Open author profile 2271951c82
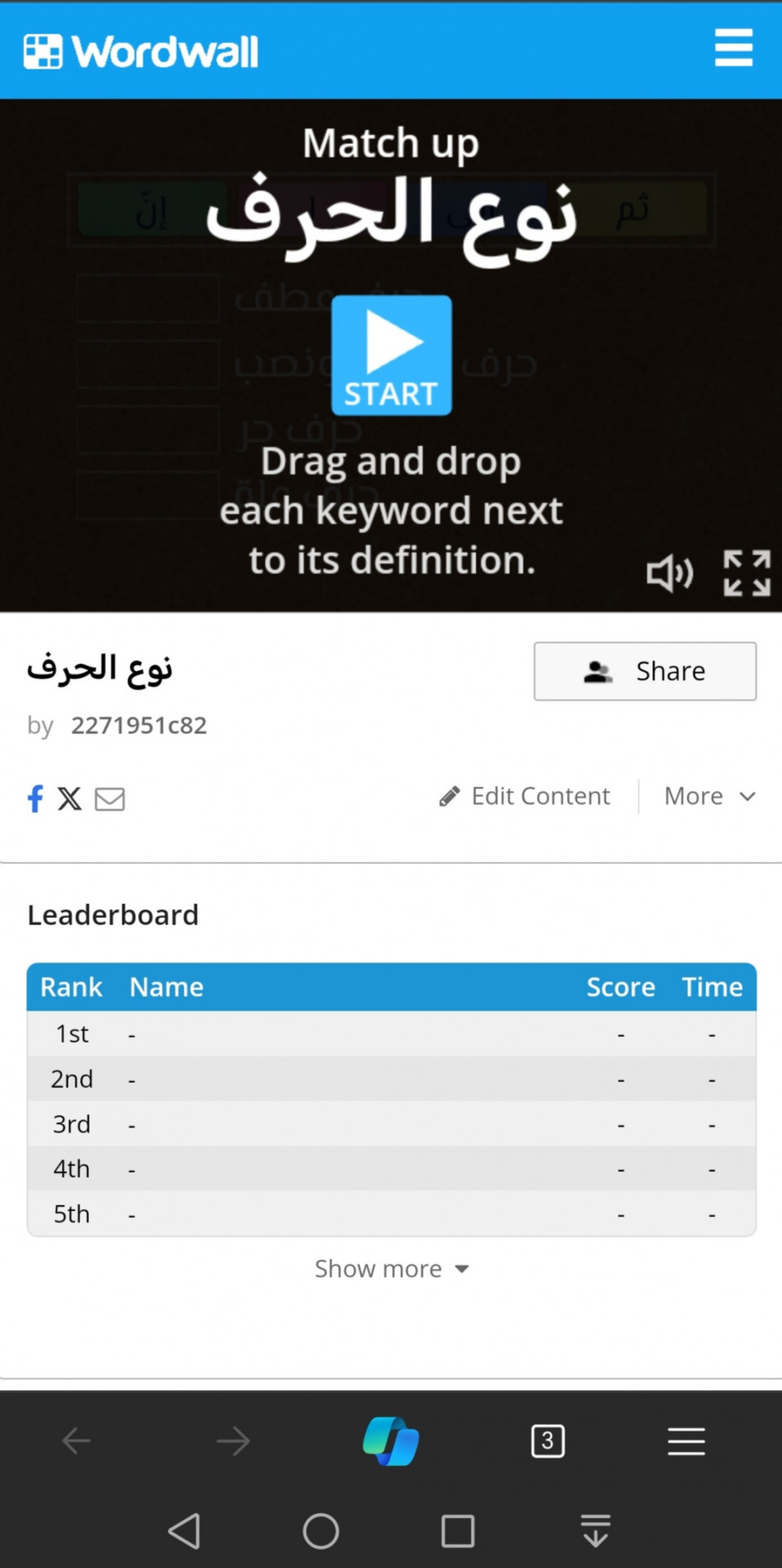Screen dimensions: 782x1568 click(139, 725)
